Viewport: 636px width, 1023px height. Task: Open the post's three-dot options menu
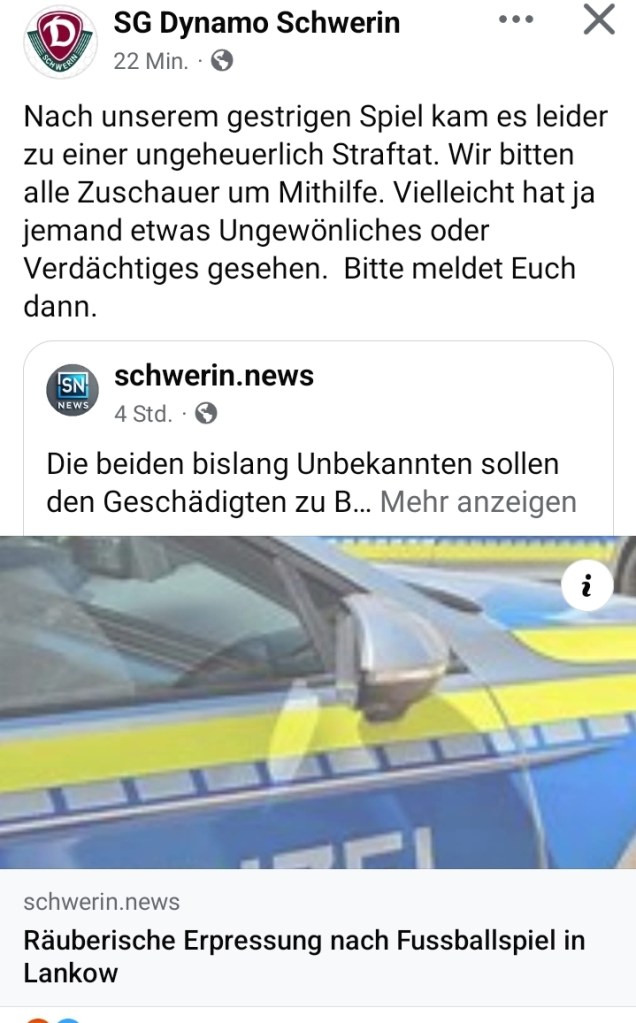tap(516, 21)
